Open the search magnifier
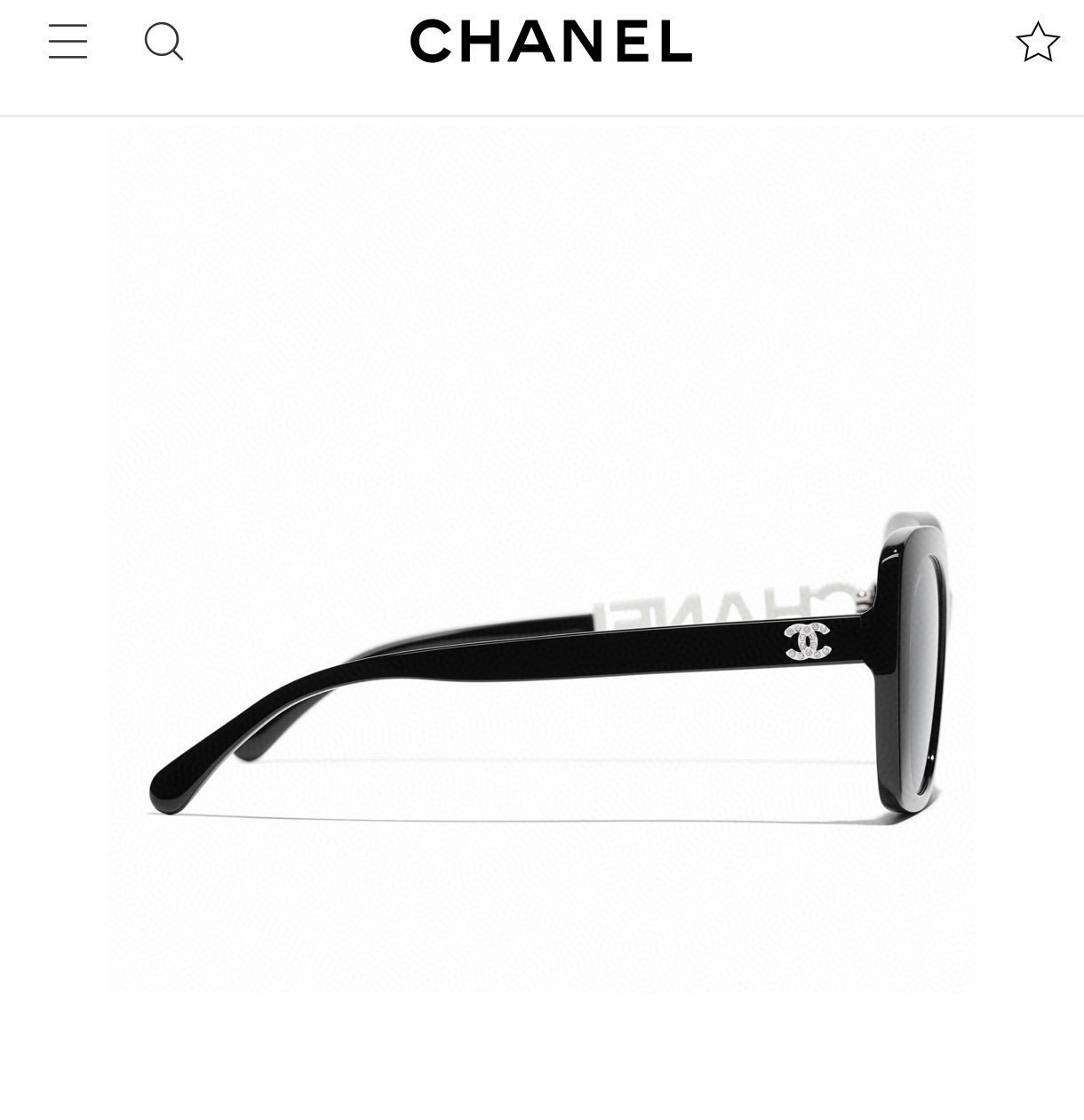This screenshot has width=1084, height=1120. (x=163, y=42)
